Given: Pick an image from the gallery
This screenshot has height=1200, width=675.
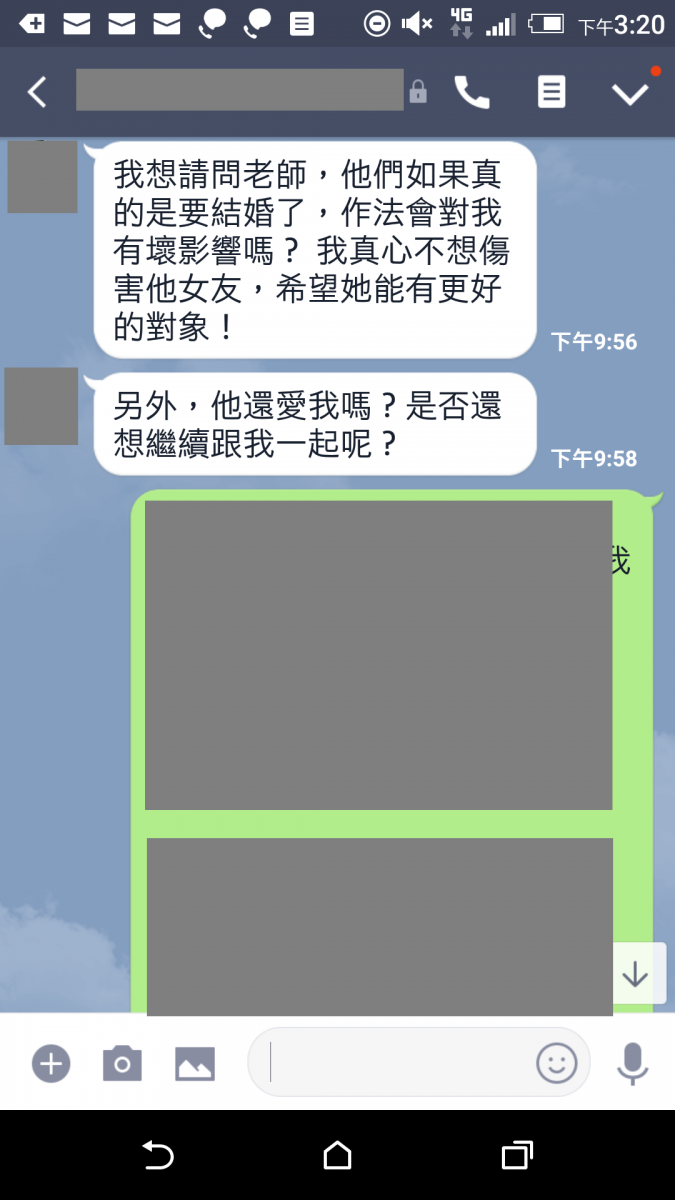Looking at the screenshot, I should click(195, 1063).
